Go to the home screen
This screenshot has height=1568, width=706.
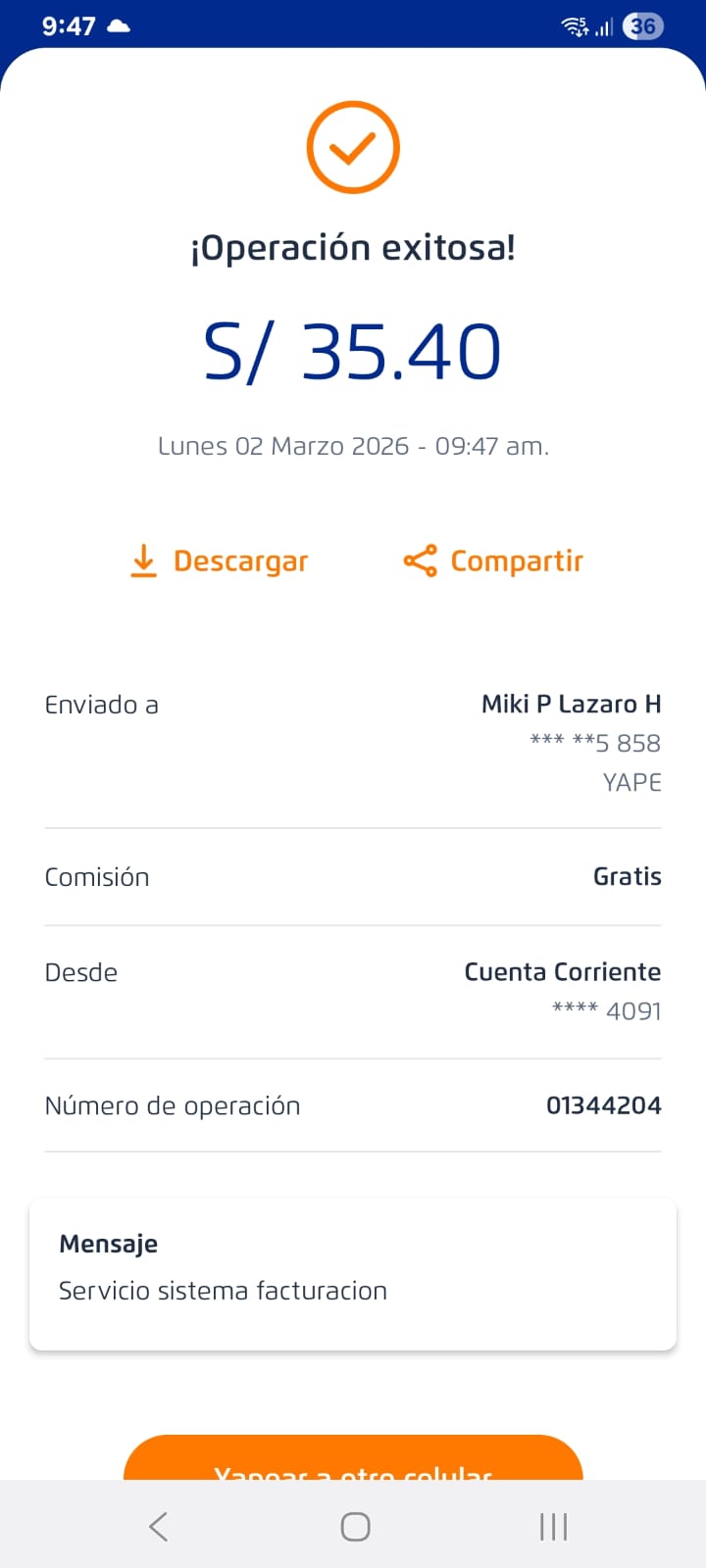355,1526
